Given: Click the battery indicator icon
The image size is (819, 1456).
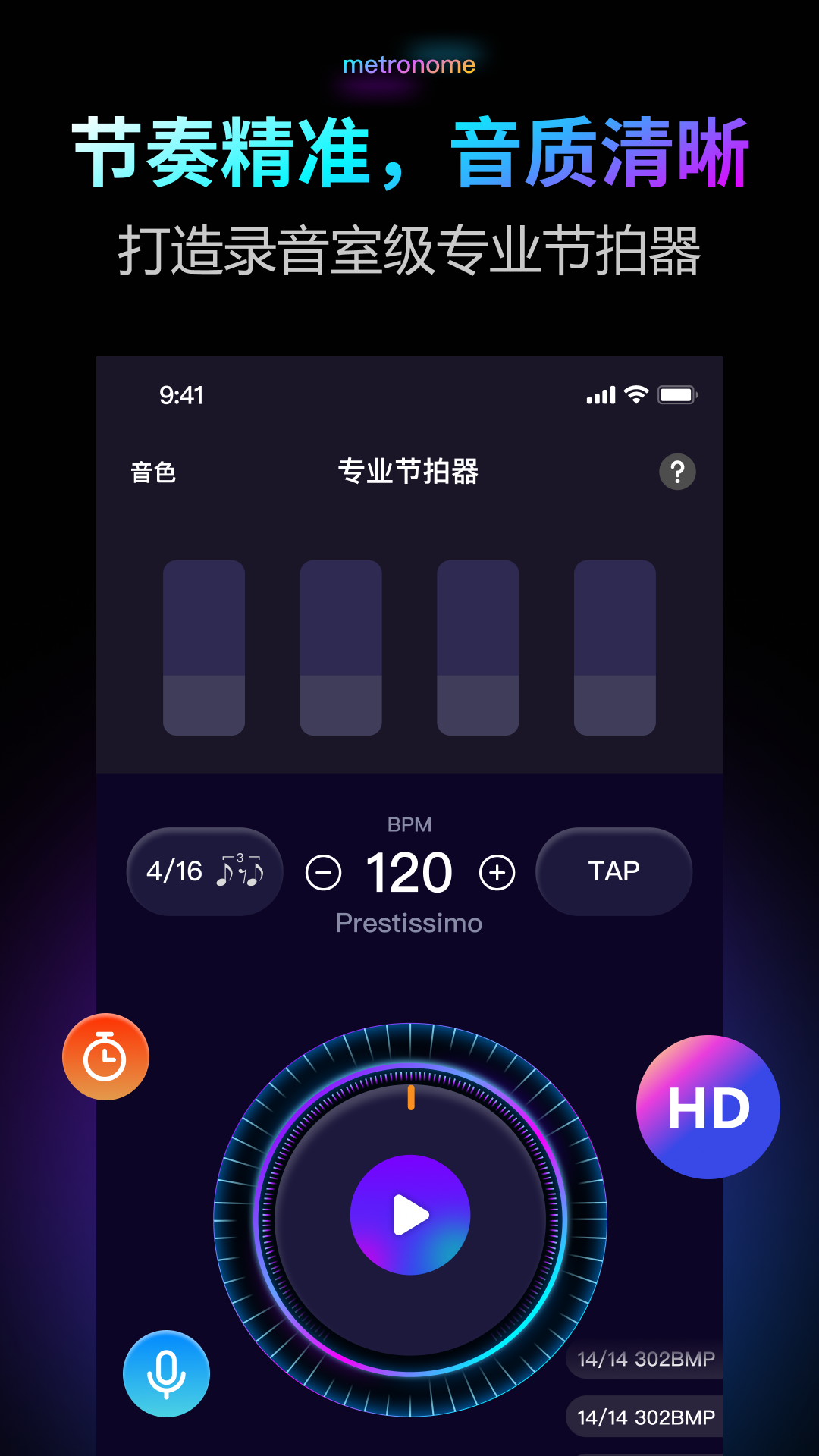Looking at the screenshot, I should click(678, 394).
